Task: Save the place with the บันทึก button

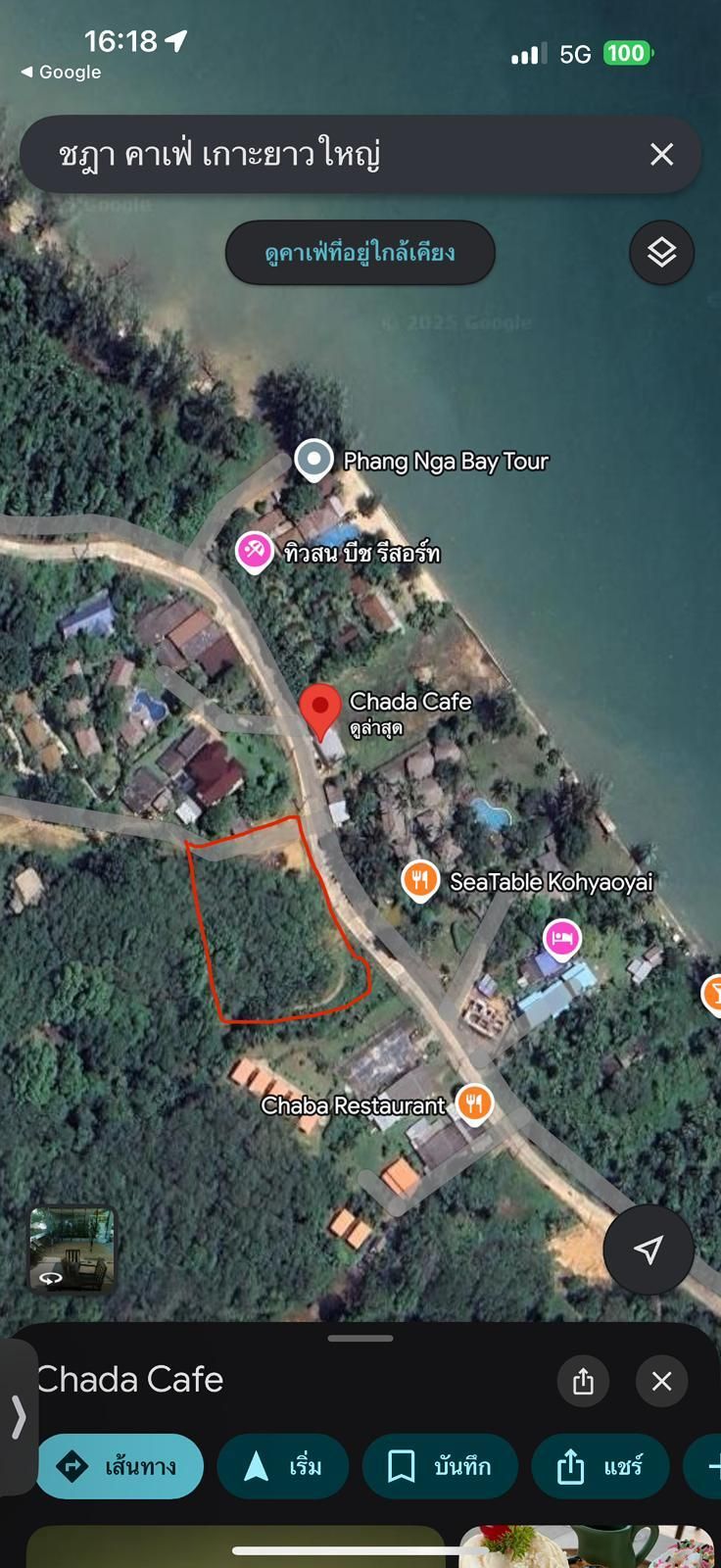Action: click(x=440, y=1466)
